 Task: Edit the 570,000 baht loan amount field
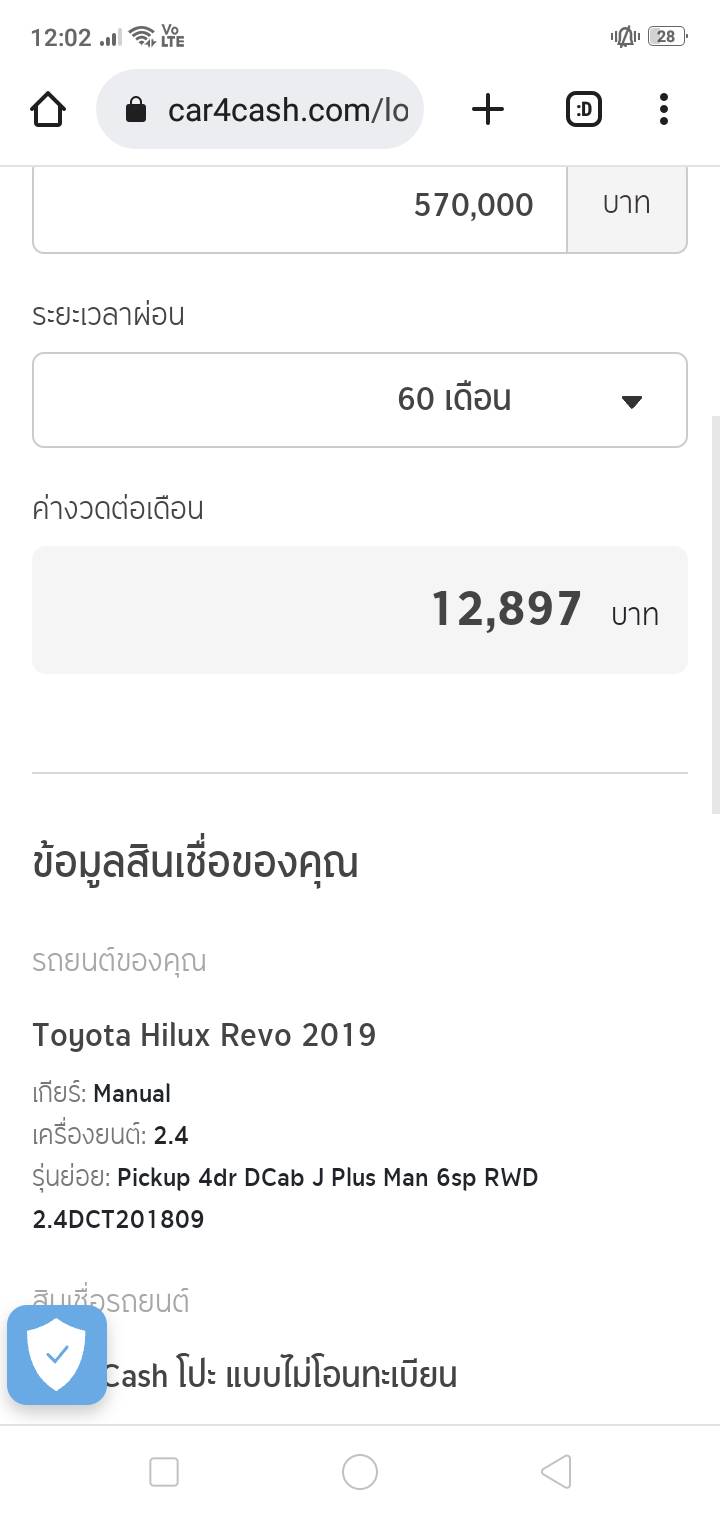tap(300, 206)
